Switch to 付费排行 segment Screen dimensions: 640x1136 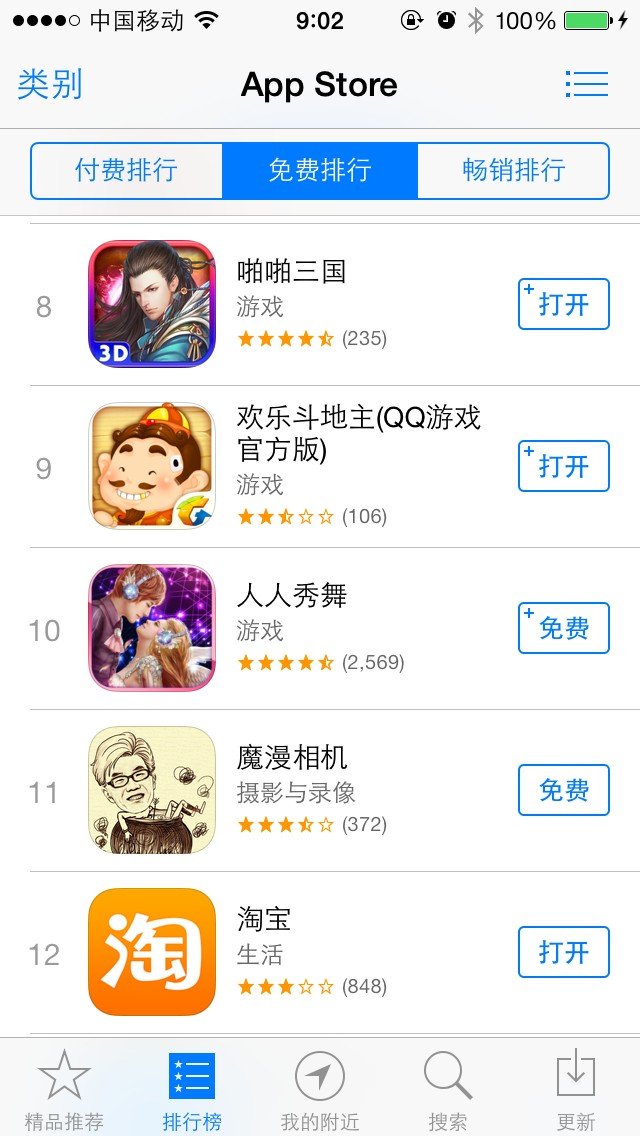(126, 170)
